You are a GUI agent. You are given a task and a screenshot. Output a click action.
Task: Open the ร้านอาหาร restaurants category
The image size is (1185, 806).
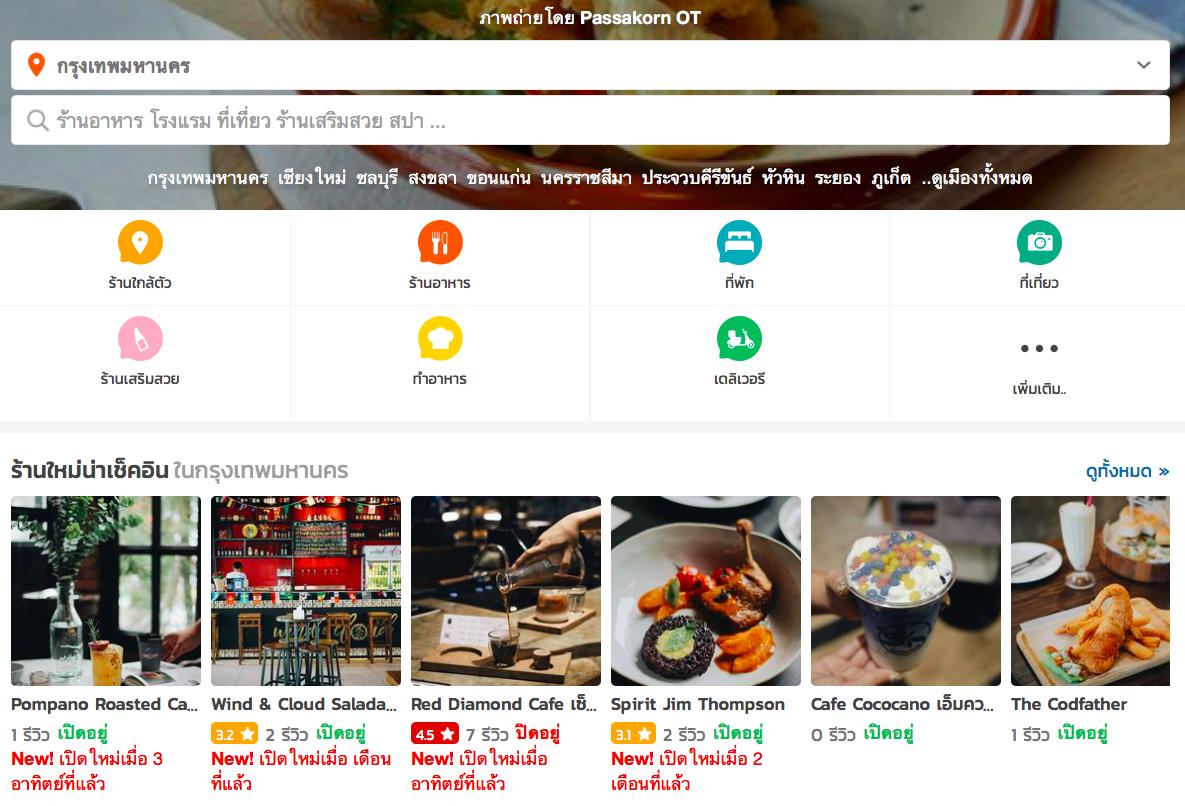(439, 257)
